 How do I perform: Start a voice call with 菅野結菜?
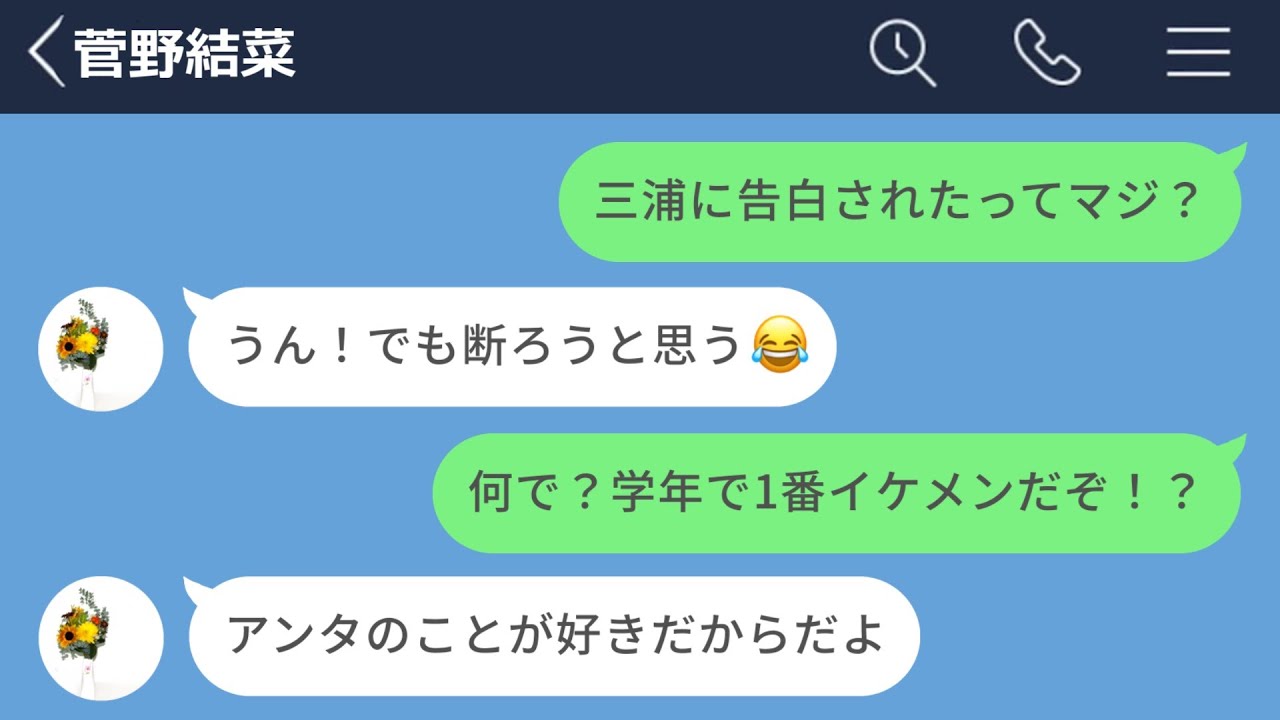click(1046, 53)
